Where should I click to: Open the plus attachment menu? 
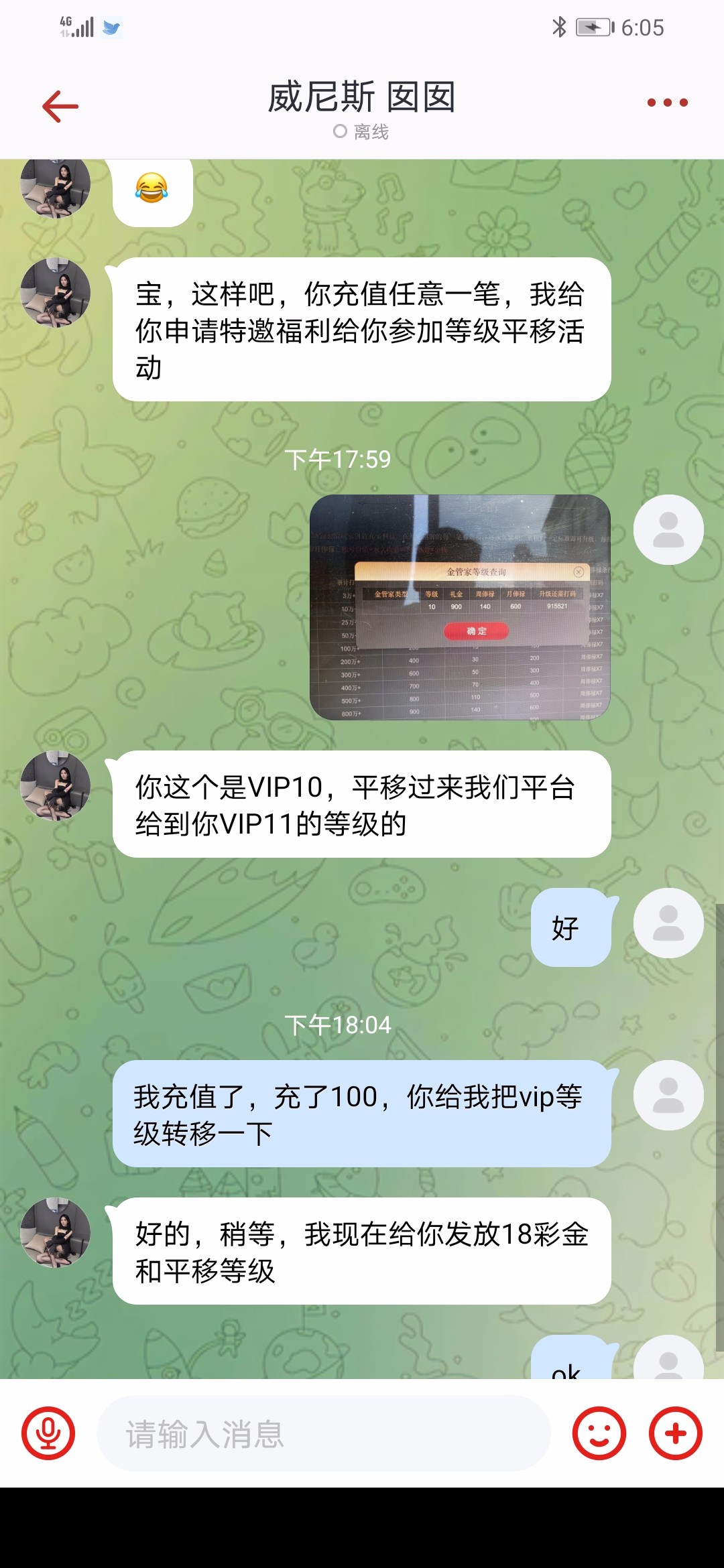tap(675, 1433)
